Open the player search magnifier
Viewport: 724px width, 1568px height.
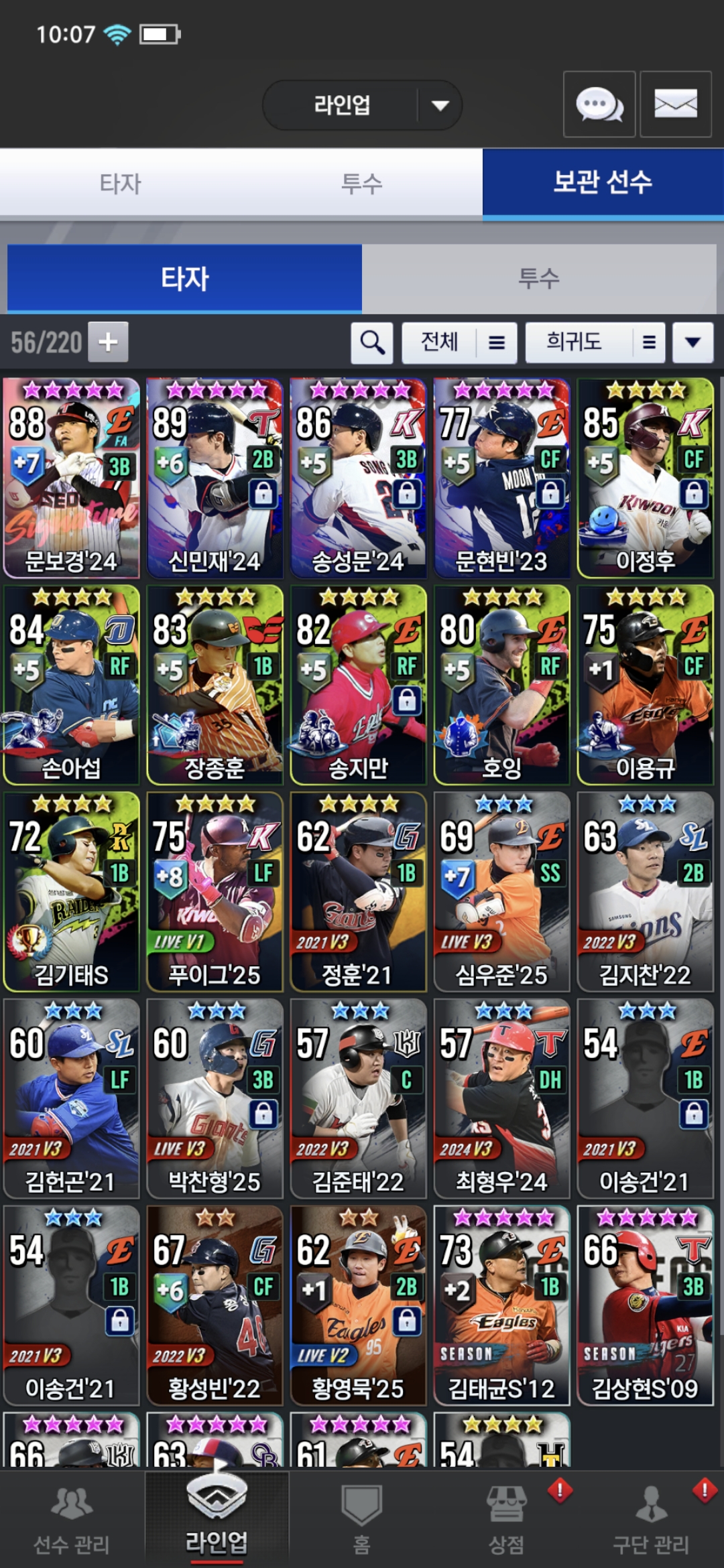[372, 342]
